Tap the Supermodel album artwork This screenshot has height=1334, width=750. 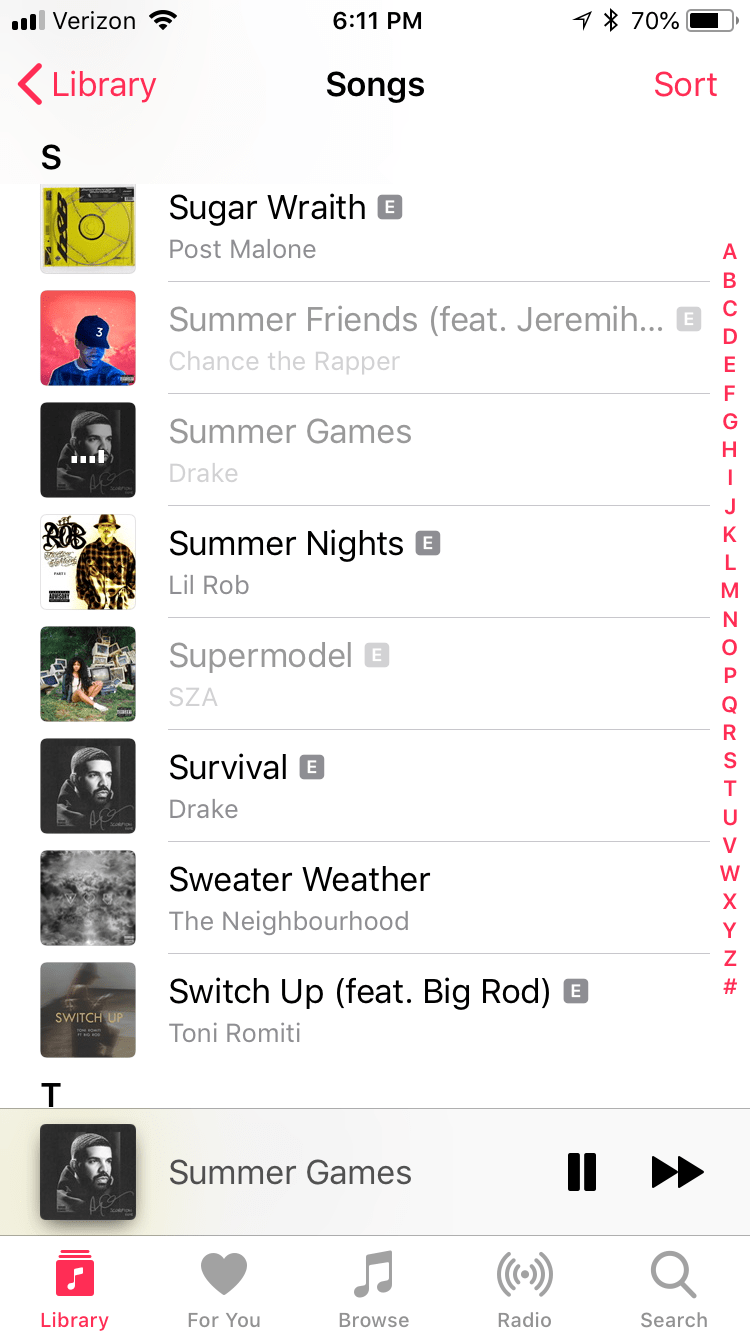point(87,673)
